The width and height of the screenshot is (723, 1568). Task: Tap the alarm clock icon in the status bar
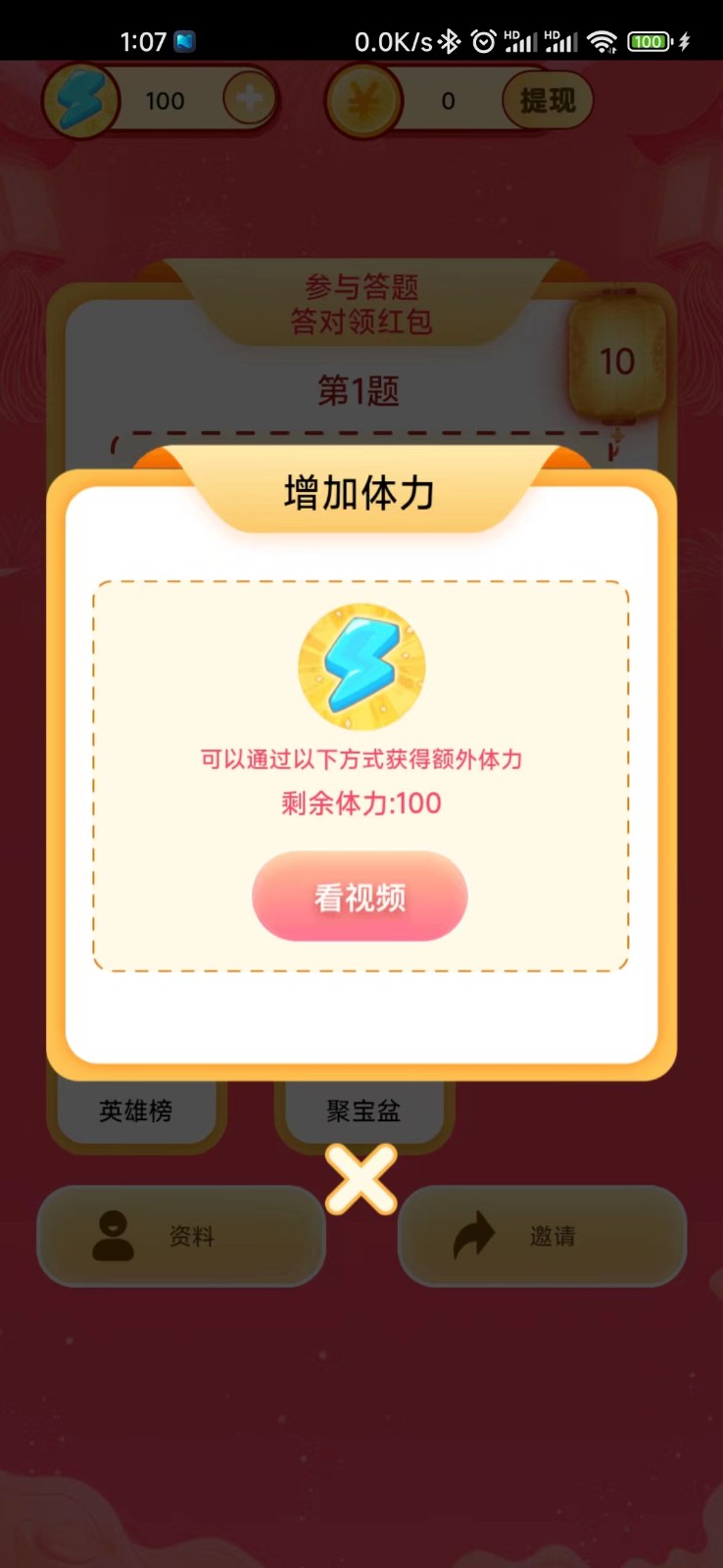click(x=483, y=40)
